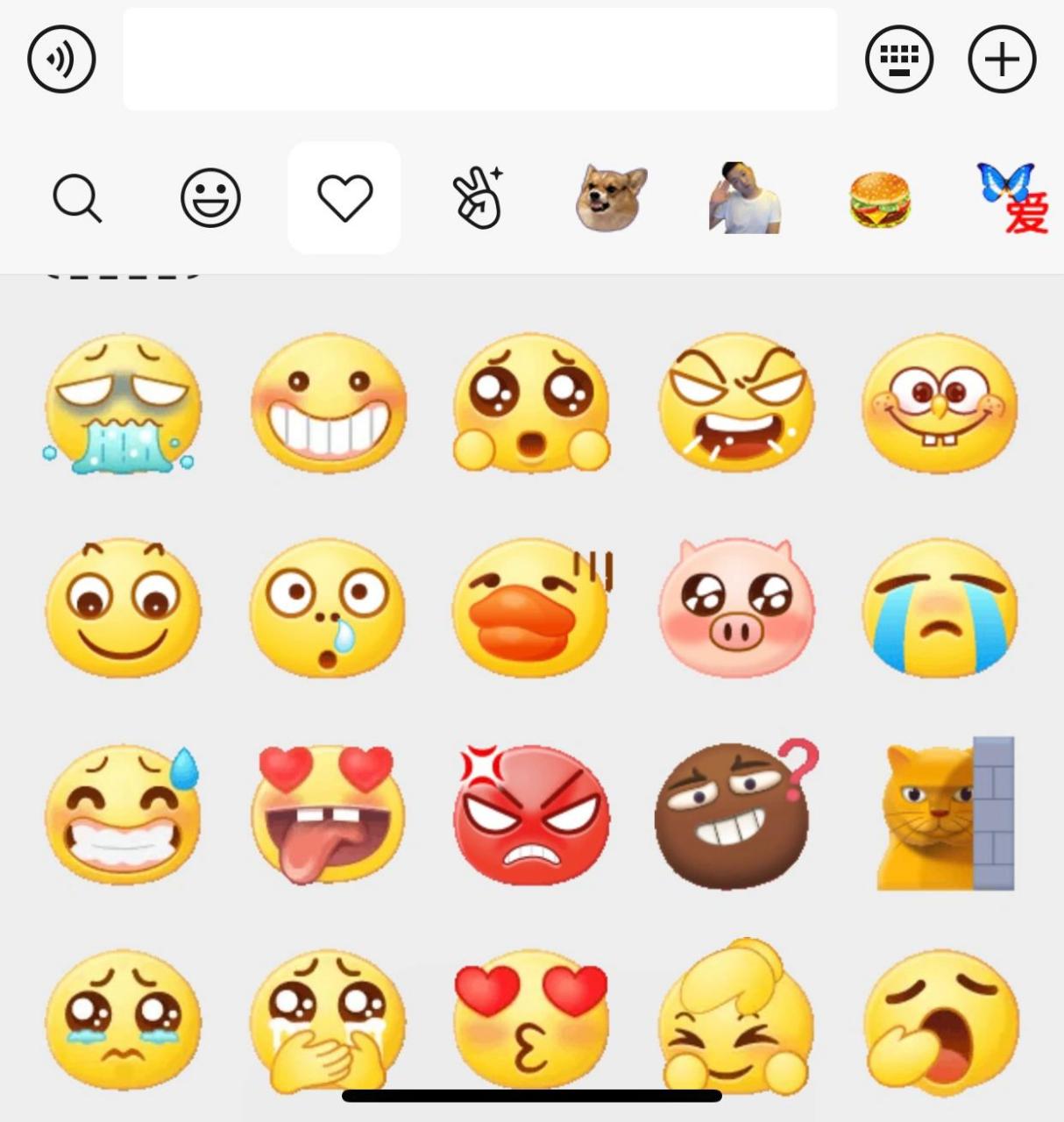Select the heart favorites tab

(344, 198)
